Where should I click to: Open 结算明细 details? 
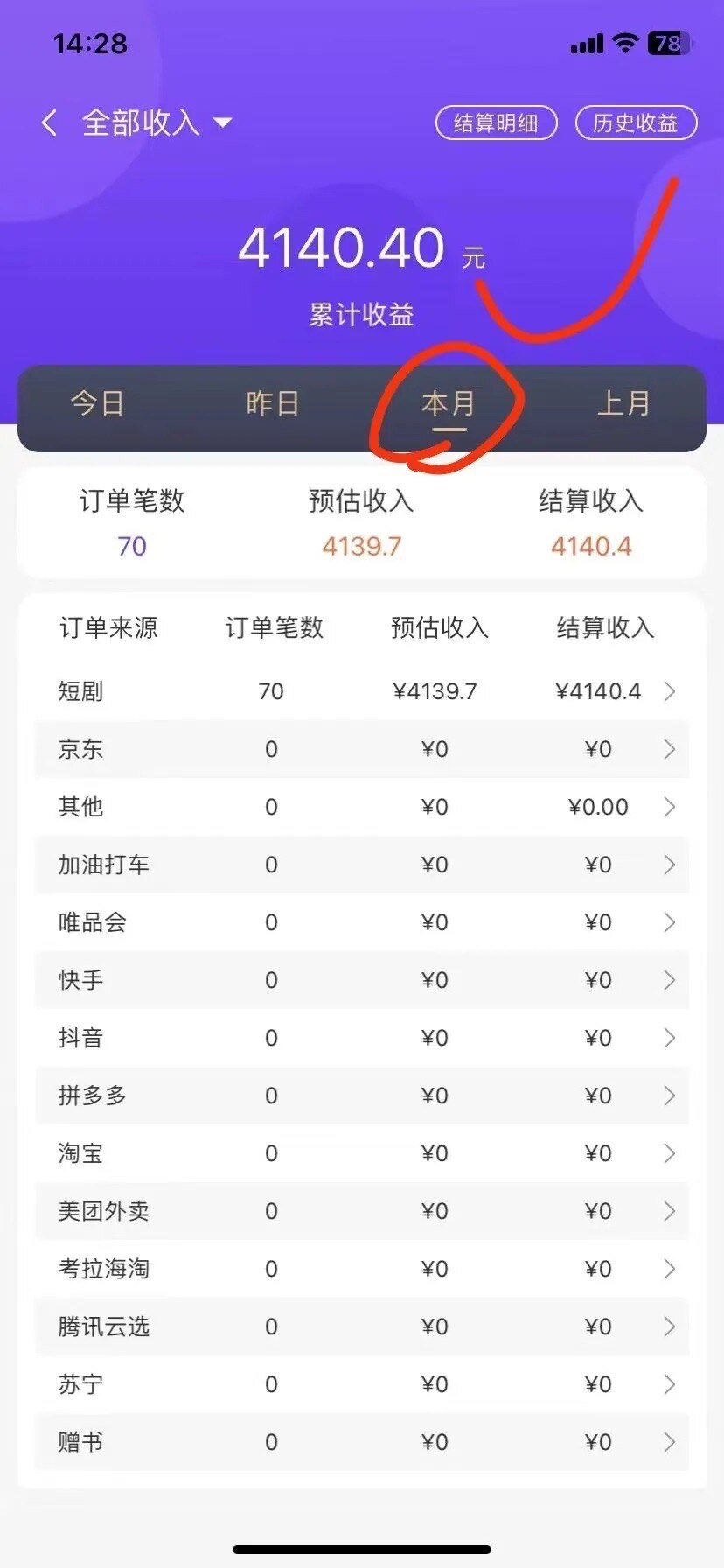496,122
